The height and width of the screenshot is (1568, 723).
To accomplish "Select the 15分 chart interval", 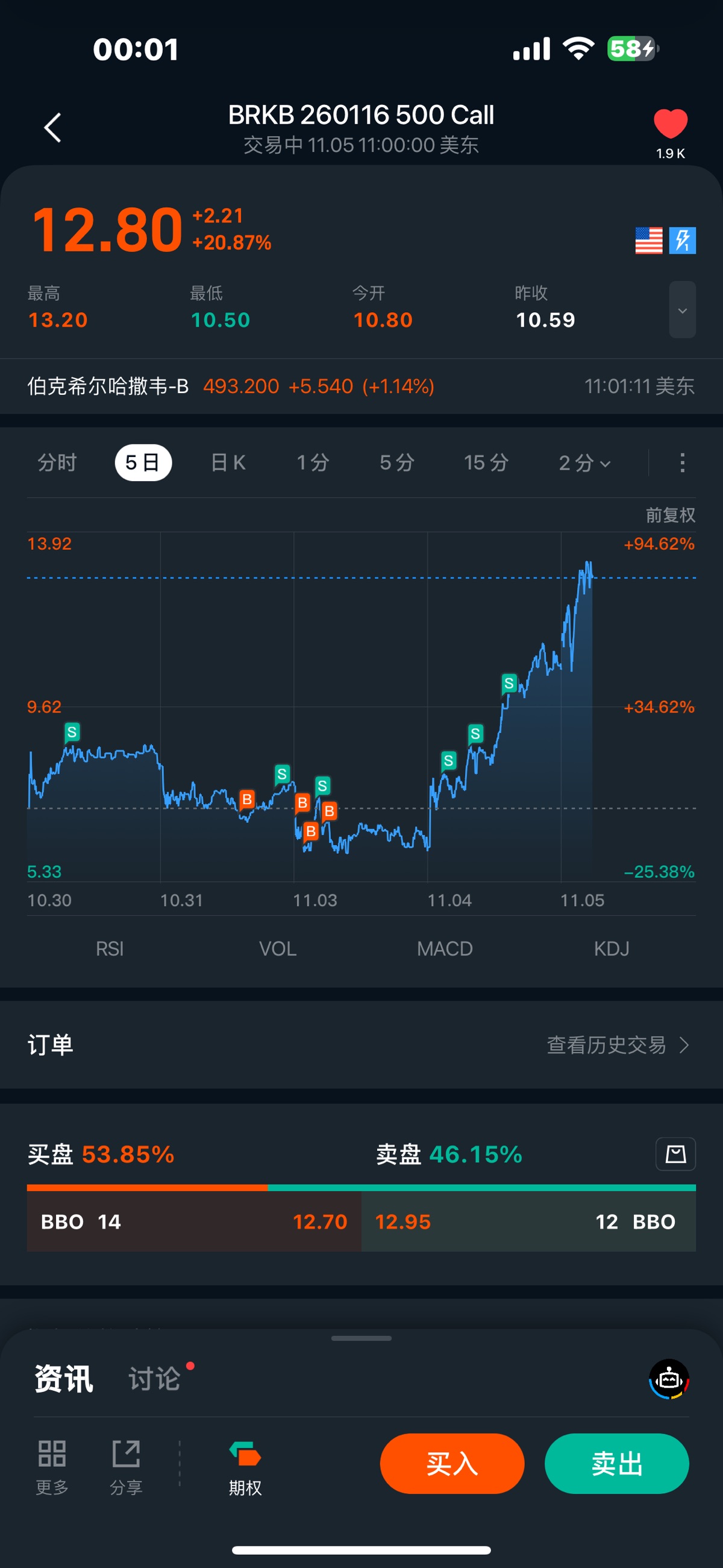I will point(486,462).
